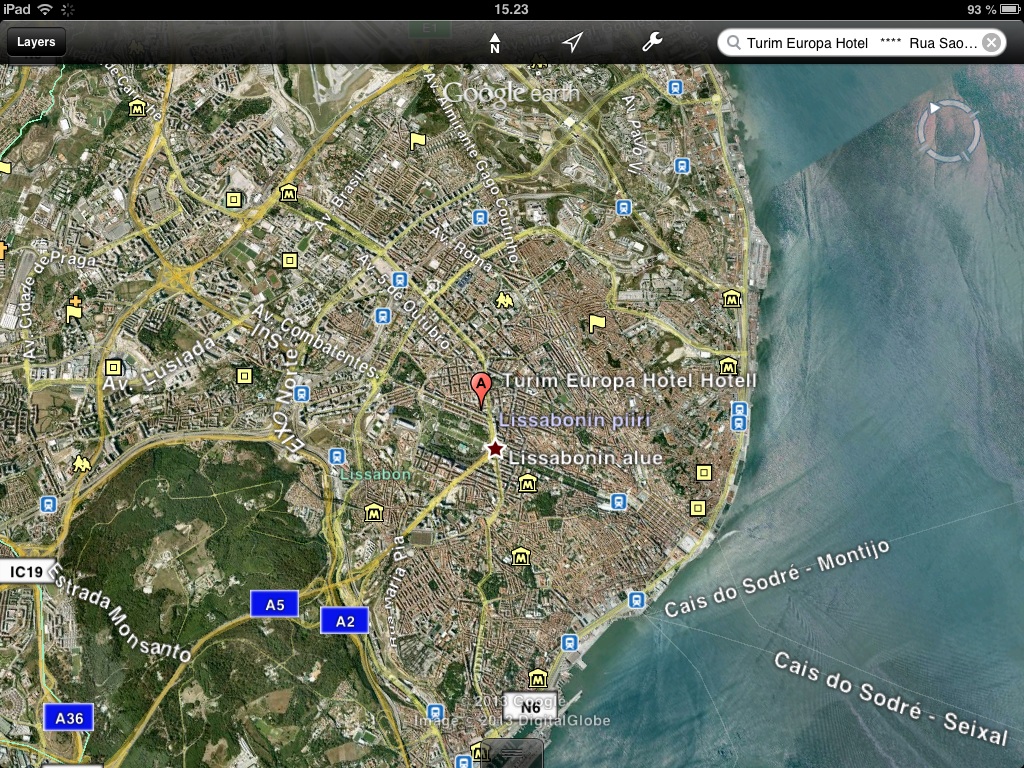The width and height of the screenshot is (1024, 768).
Task: Reset the map to north up
Action: pyautogui.click(x=494, y=42)
